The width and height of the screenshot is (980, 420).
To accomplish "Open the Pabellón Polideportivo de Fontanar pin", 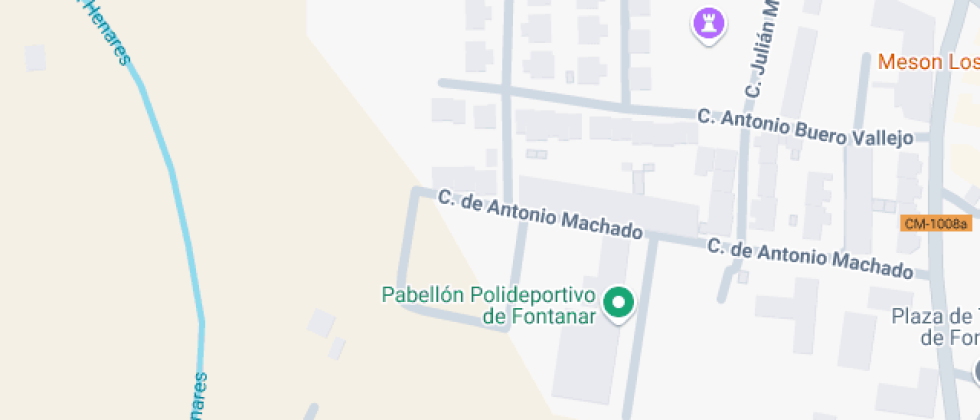I will tap(619, 303).
